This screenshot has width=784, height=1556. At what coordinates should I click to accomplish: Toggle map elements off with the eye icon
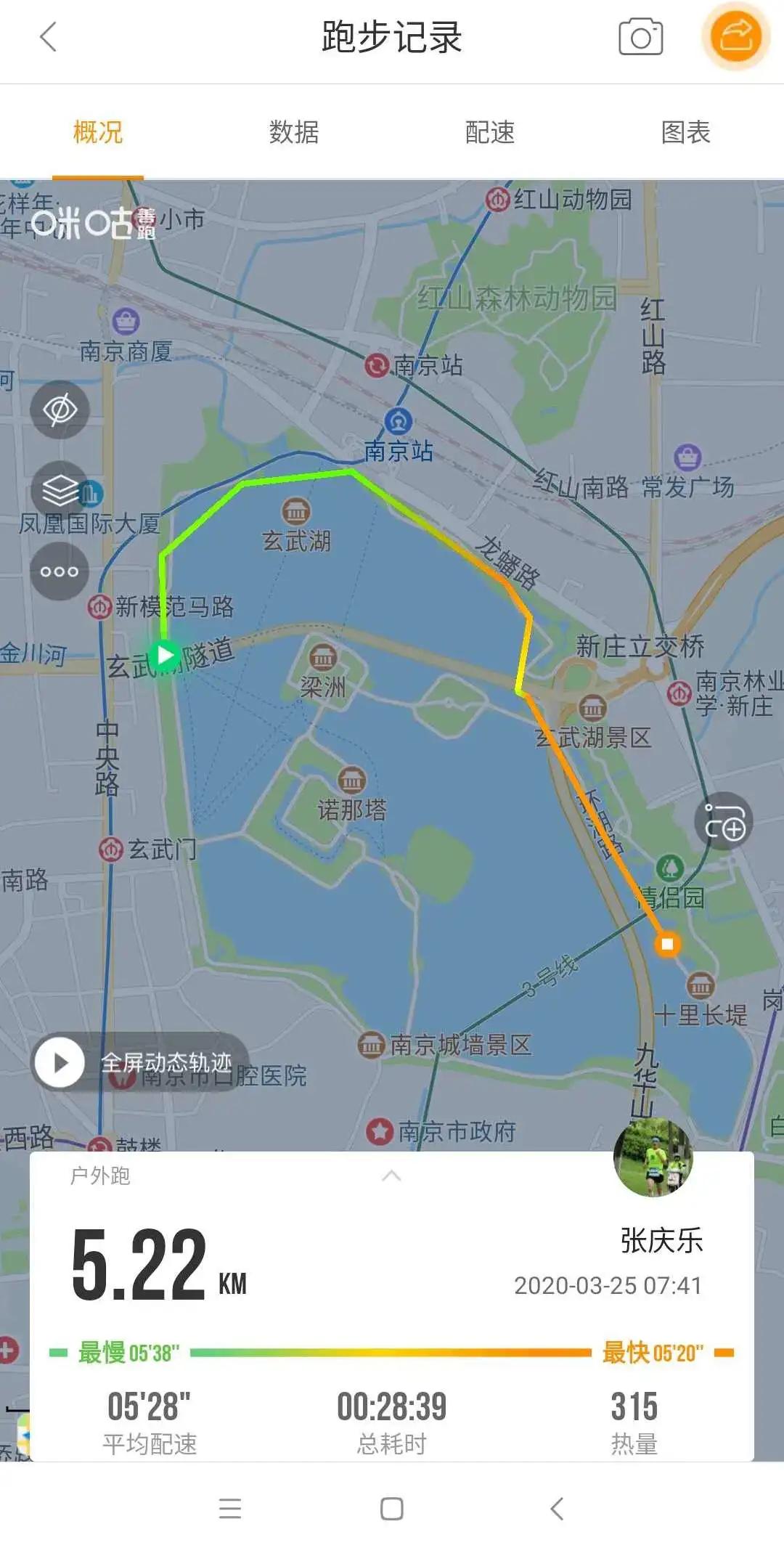point(60,410)
